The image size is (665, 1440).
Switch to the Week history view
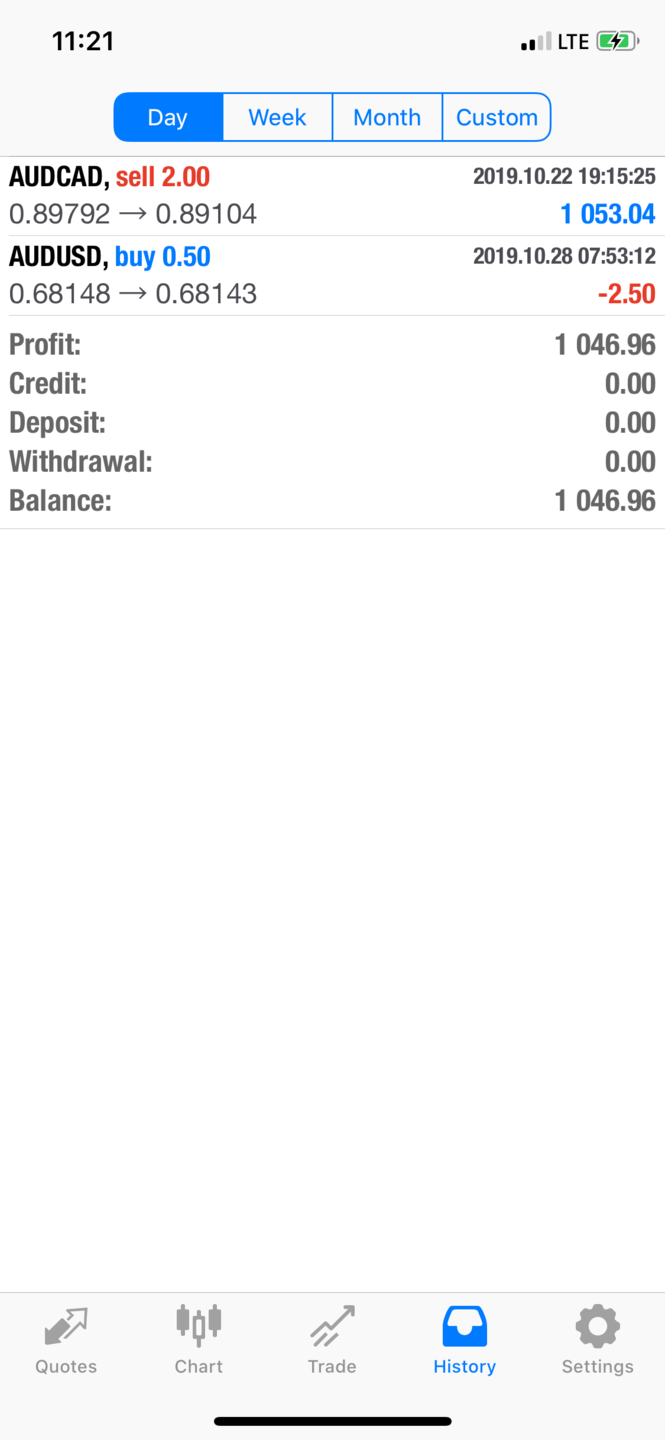coord(277,117)
